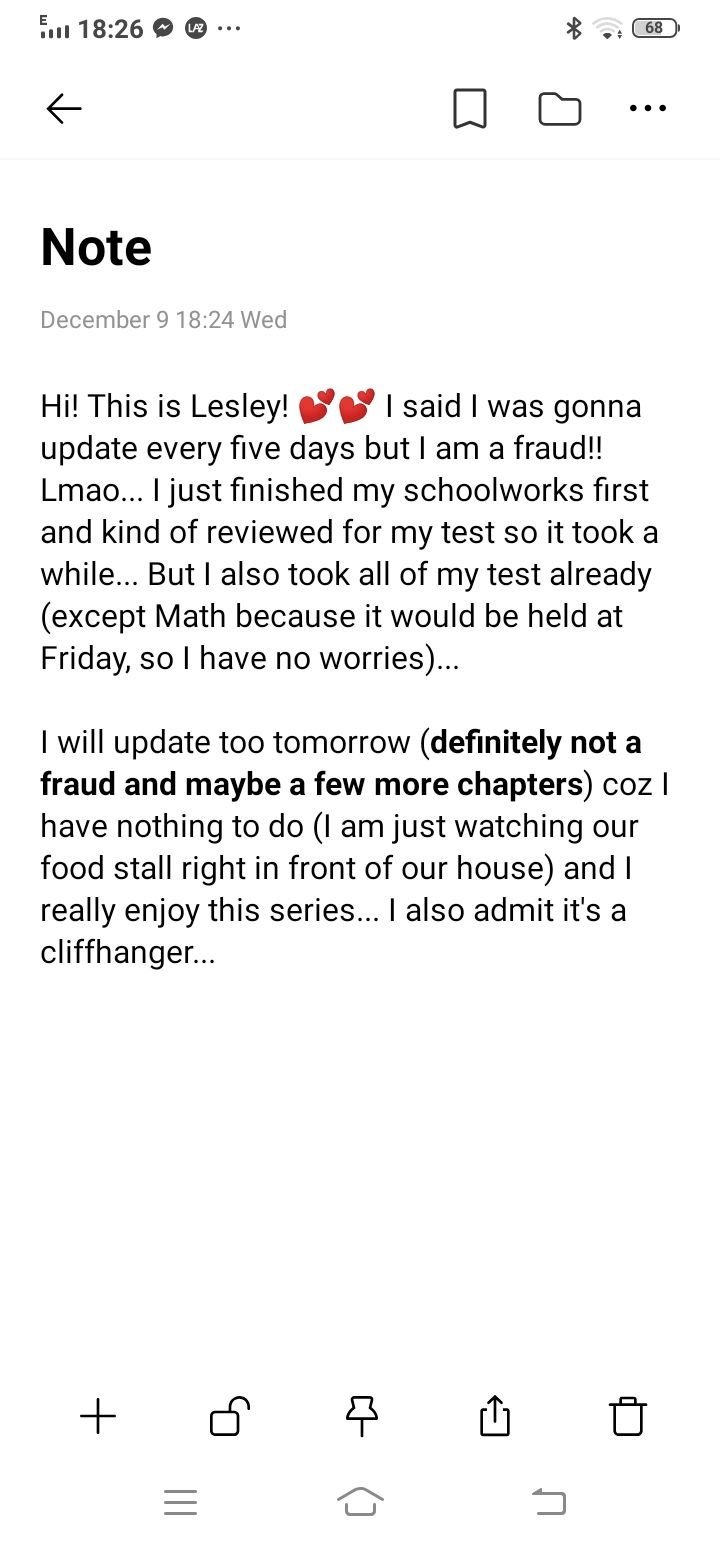Edit the Note title
The width and height of the screenshot is (720, 1544).
[x=96, y=247]
